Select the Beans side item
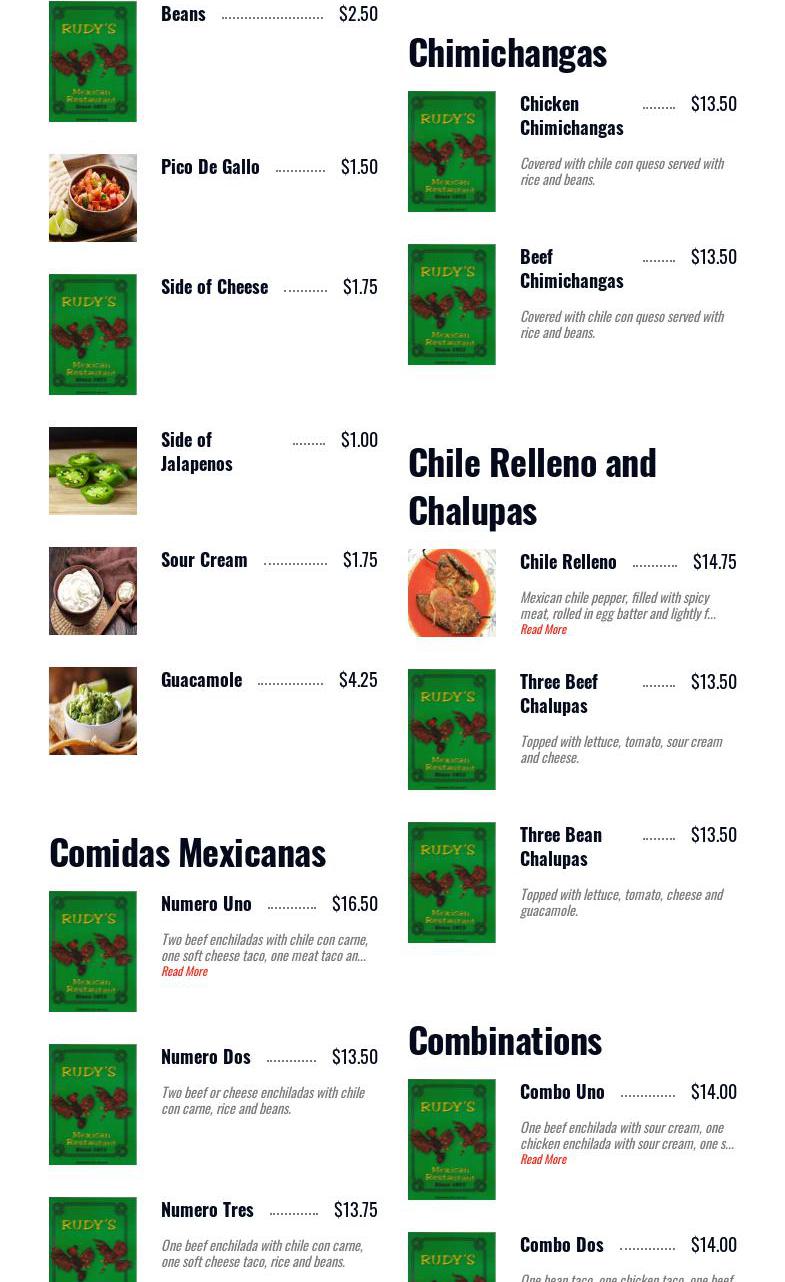The width and height of the screenshot is (785, 1282). pos(183,14)
